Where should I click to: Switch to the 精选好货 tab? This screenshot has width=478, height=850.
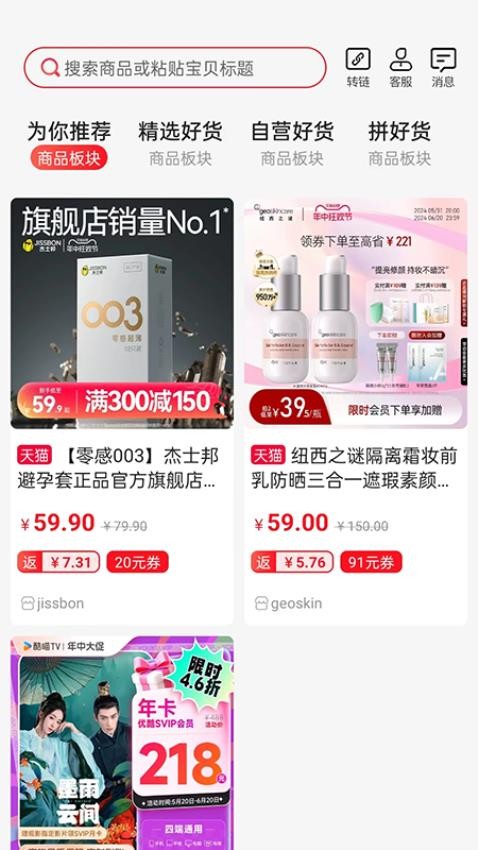click(180, 144)
